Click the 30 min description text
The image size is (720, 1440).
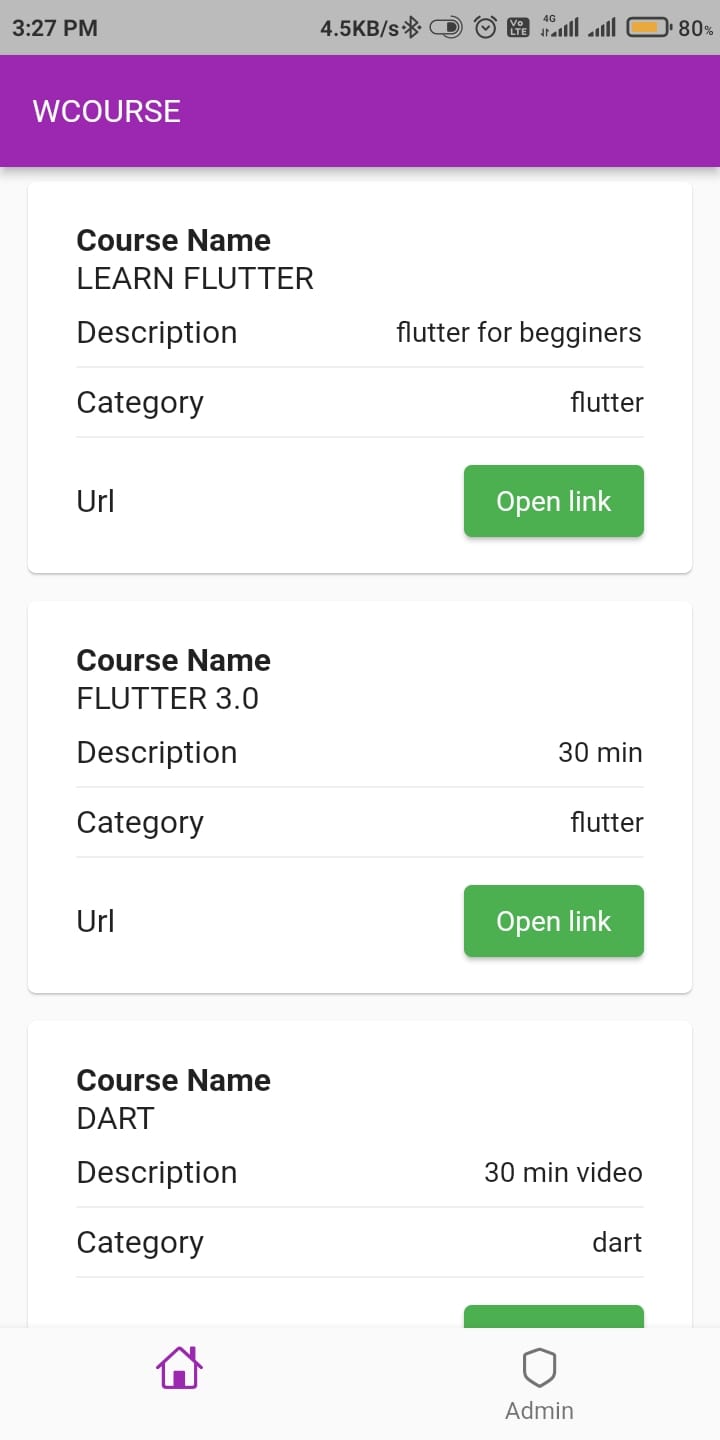tap(600, 752)
